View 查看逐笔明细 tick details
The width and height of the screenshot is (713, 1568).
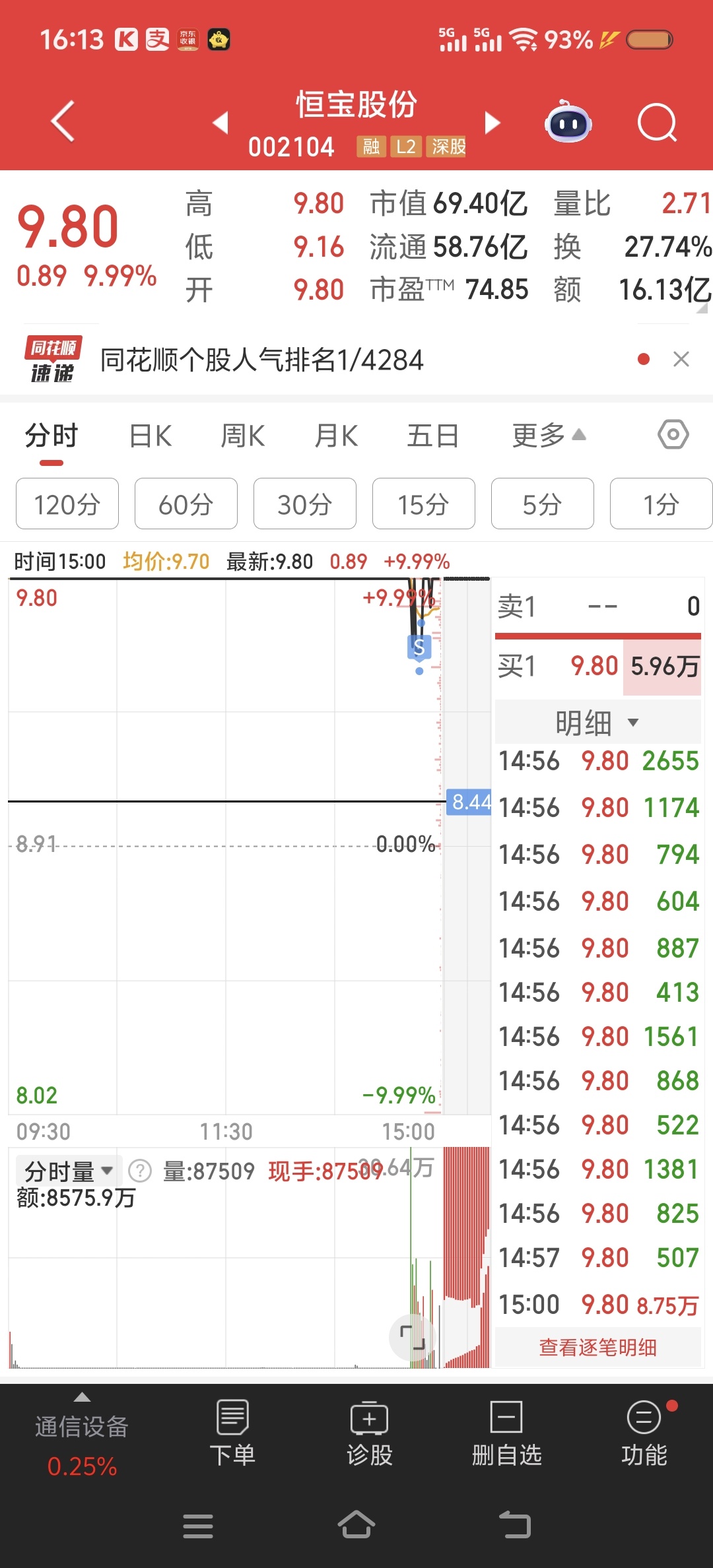(x=597, y=1348)
